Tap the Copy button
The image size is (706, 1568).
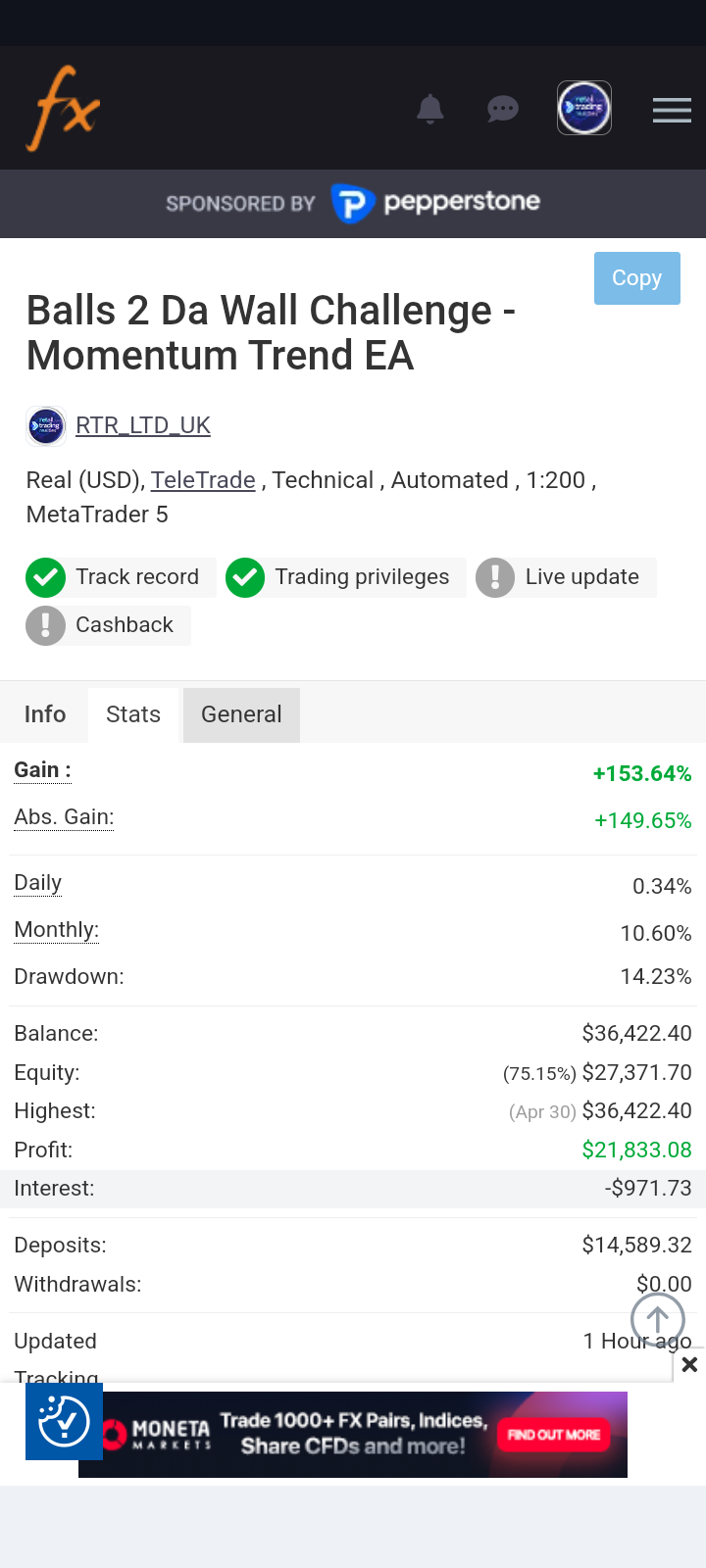pyautogui.click(x=637, y=278)
